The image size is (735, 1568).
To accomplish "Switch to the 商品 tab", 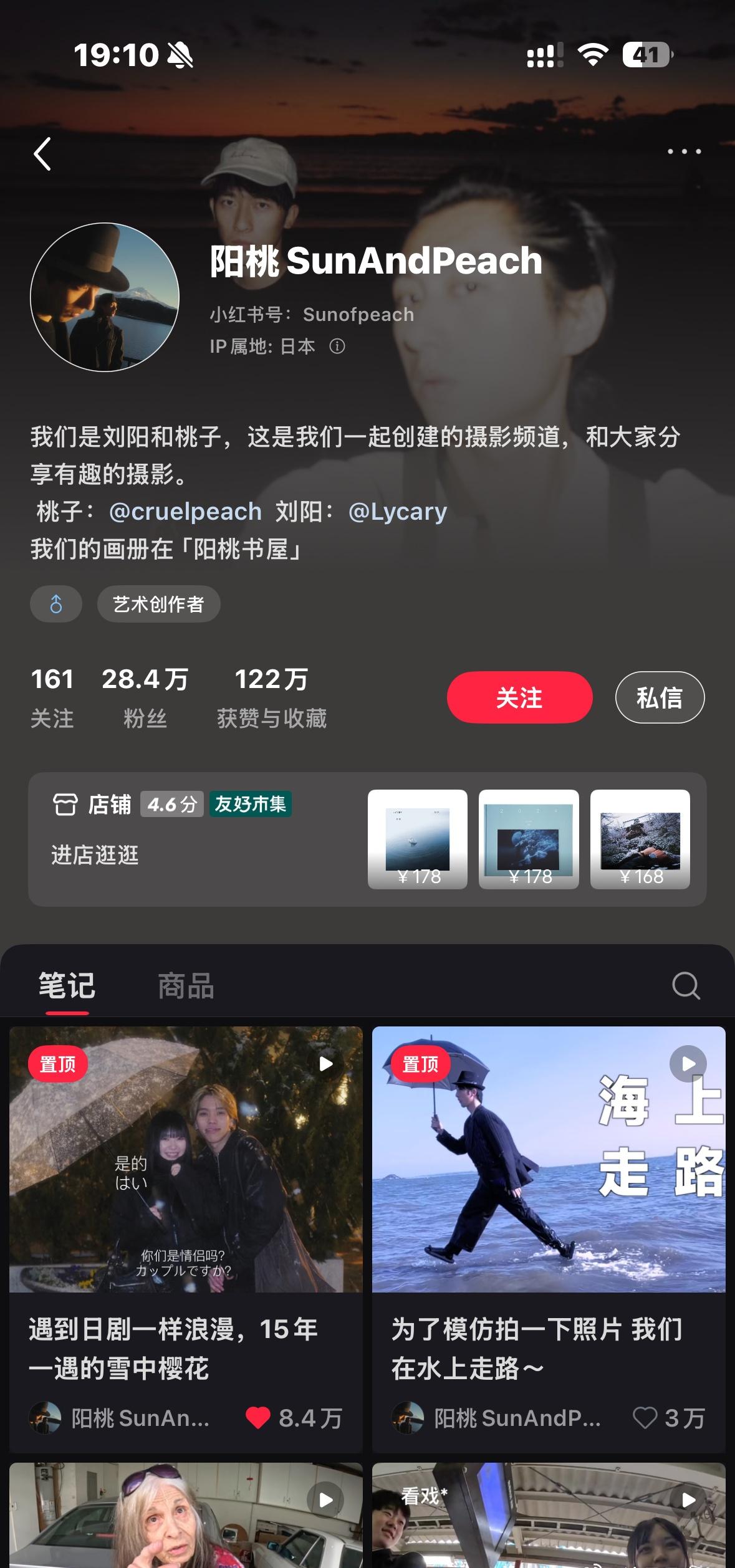I will pos(184,986).
